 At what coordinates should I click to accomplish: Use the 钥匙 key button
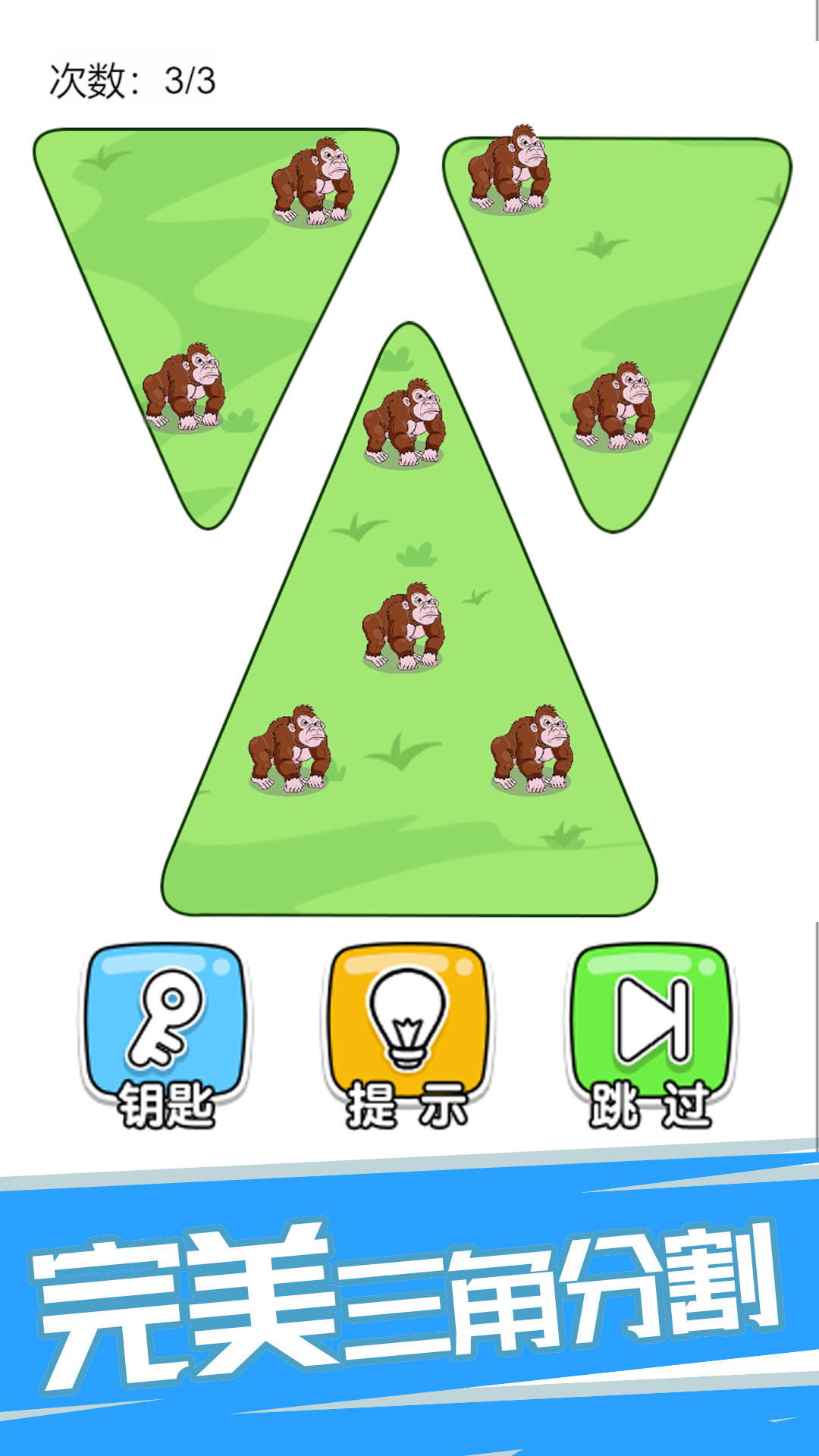165,1031
